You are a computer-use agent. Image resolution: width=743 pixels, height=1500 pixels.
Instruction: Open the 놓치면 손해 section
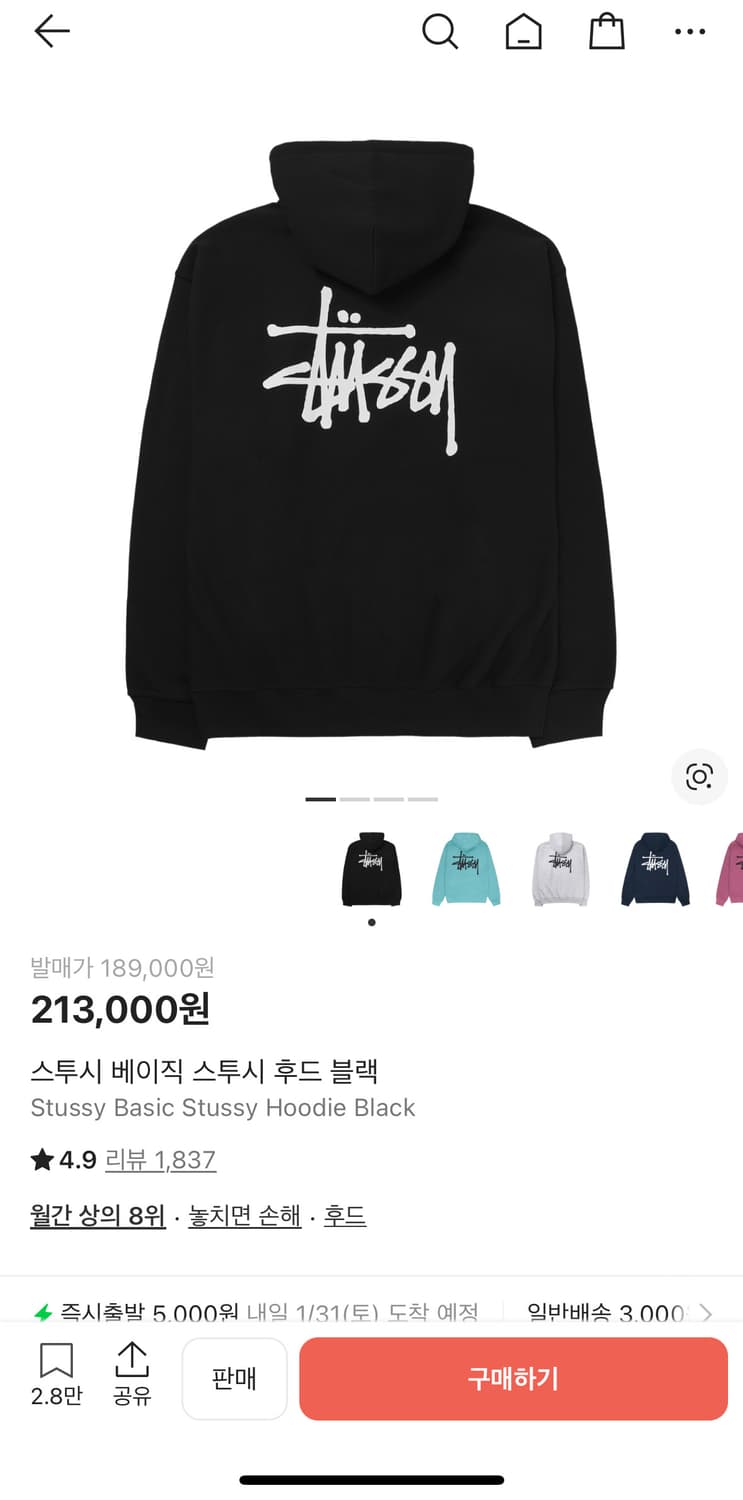[x=244, y=1216]
